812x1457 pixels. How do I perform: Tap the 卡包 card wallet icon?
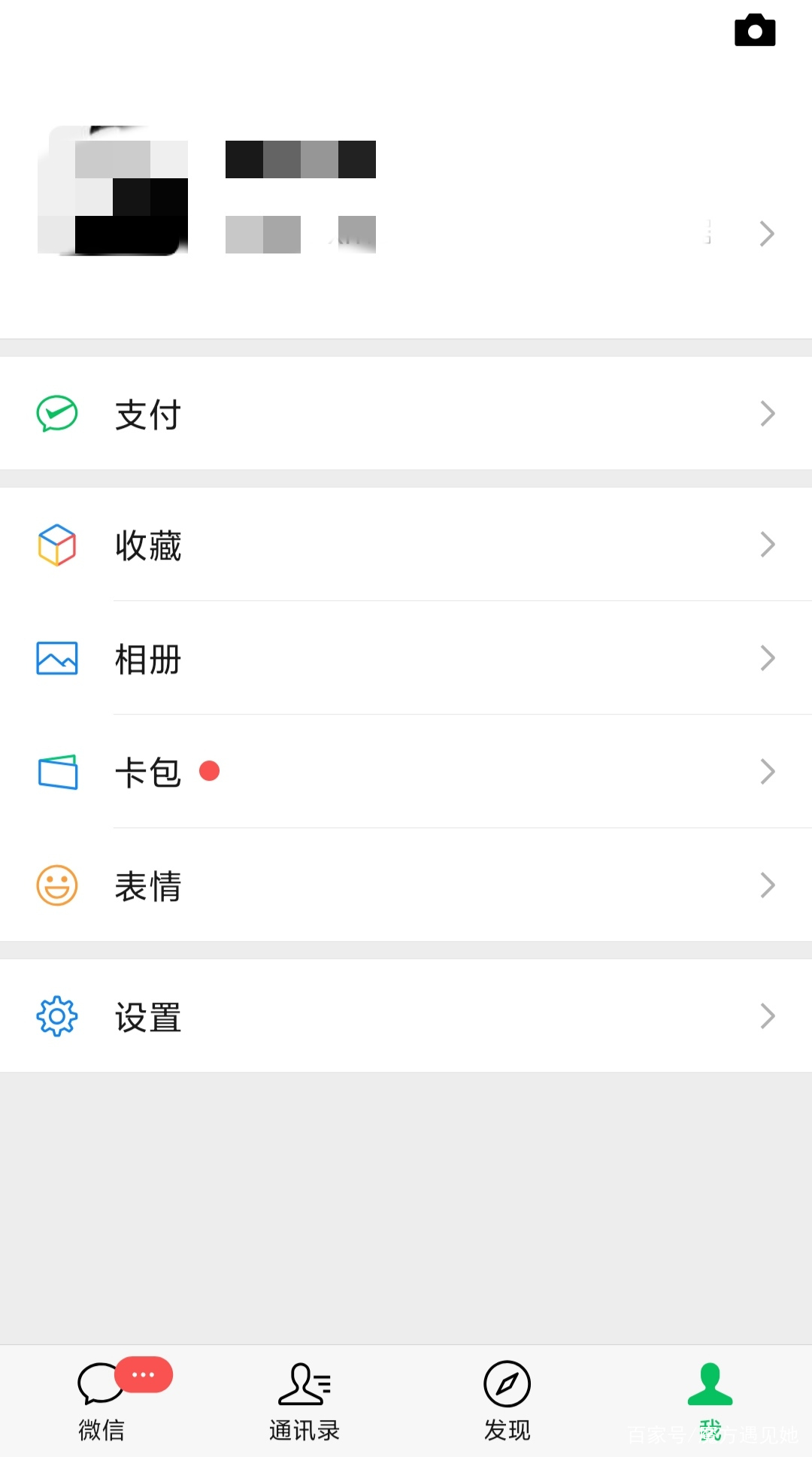click(x=57, y=770)
